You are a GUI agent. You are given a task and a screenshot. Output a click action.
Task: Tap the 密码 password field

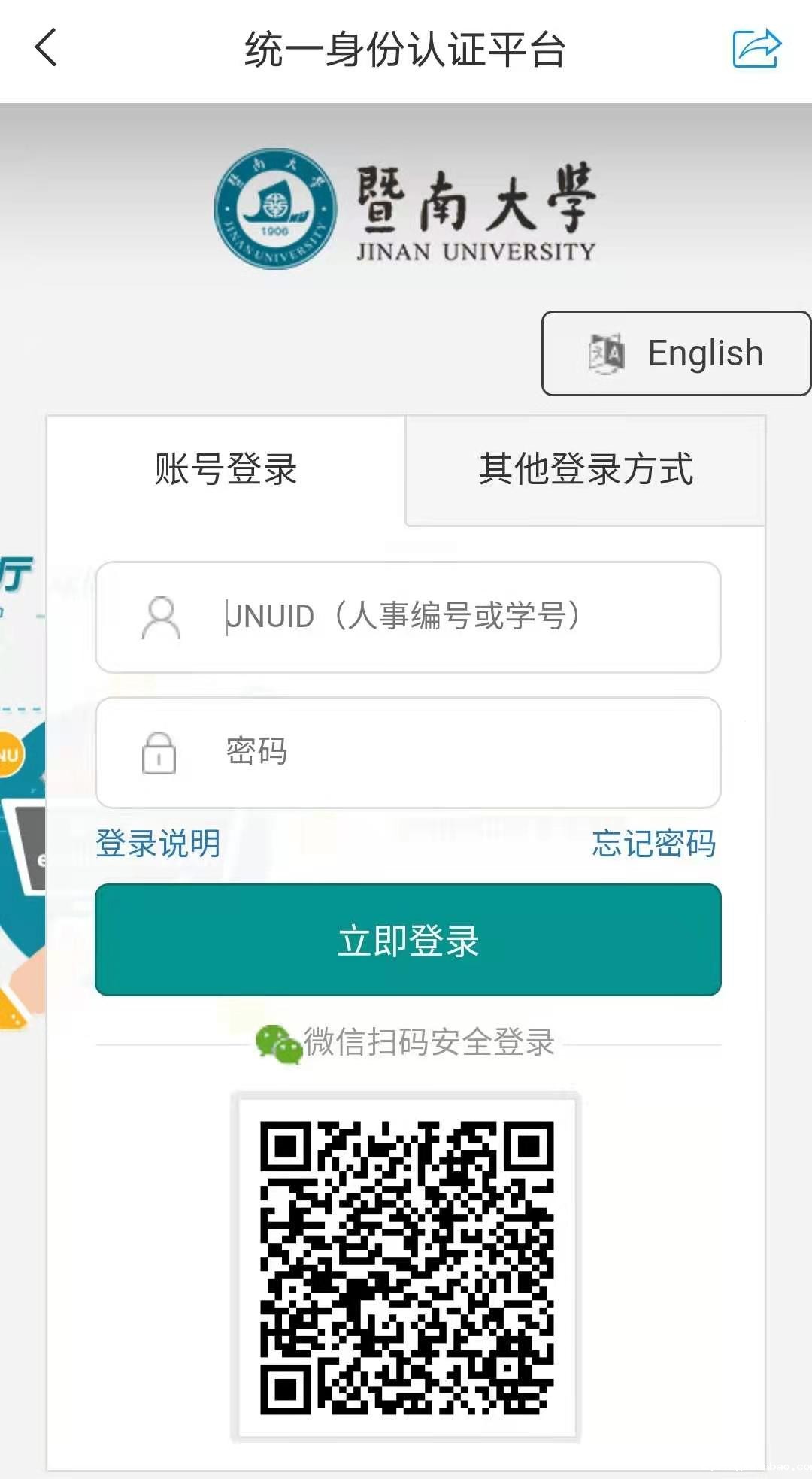408,752
